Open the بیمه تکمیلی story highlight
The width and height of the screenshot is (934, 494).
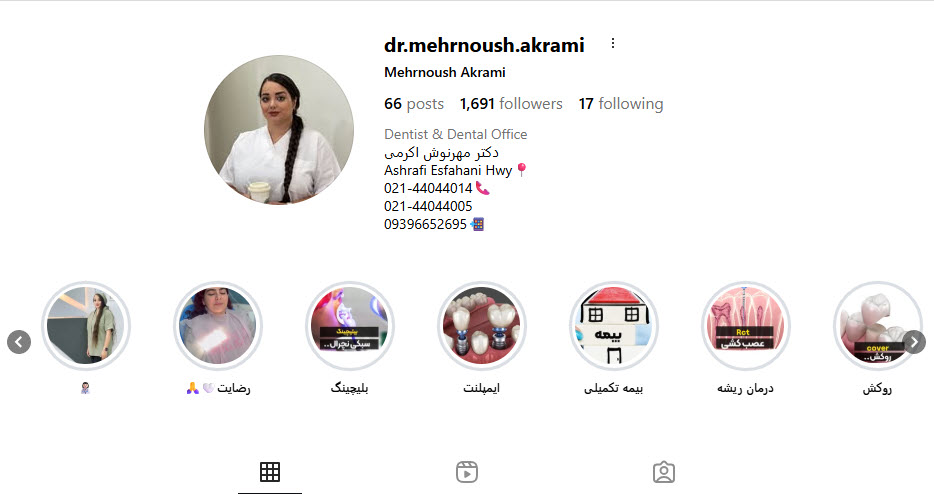click(x=614, y=326)
